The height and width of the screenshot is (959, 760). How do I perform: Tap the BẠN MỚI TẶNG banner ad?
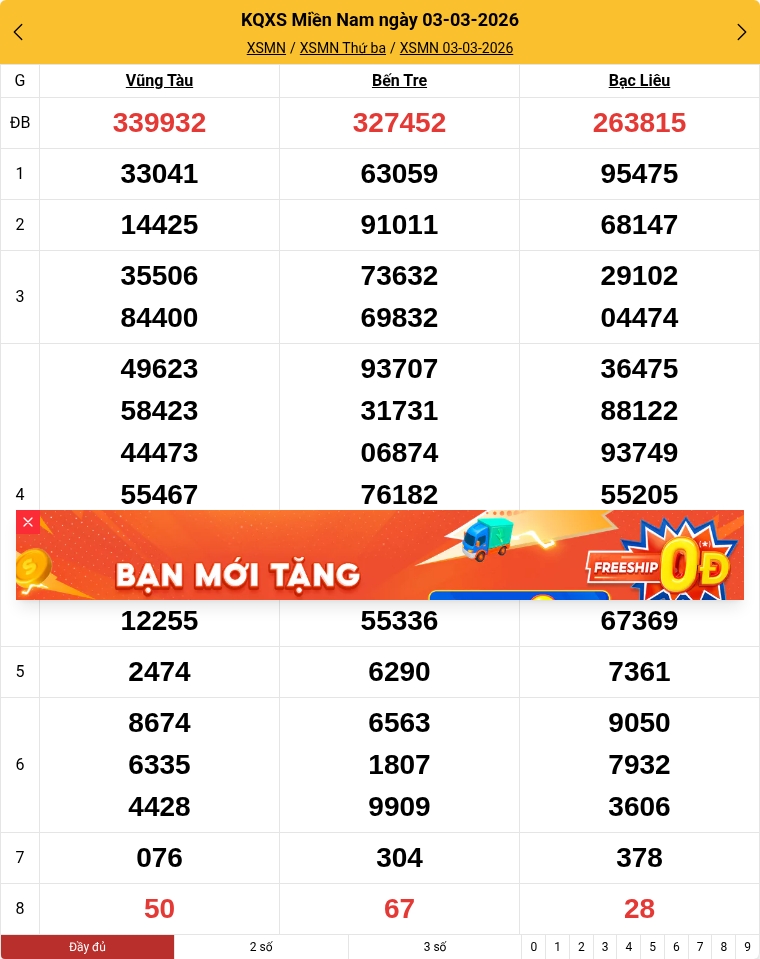click(x=380, y=555)
